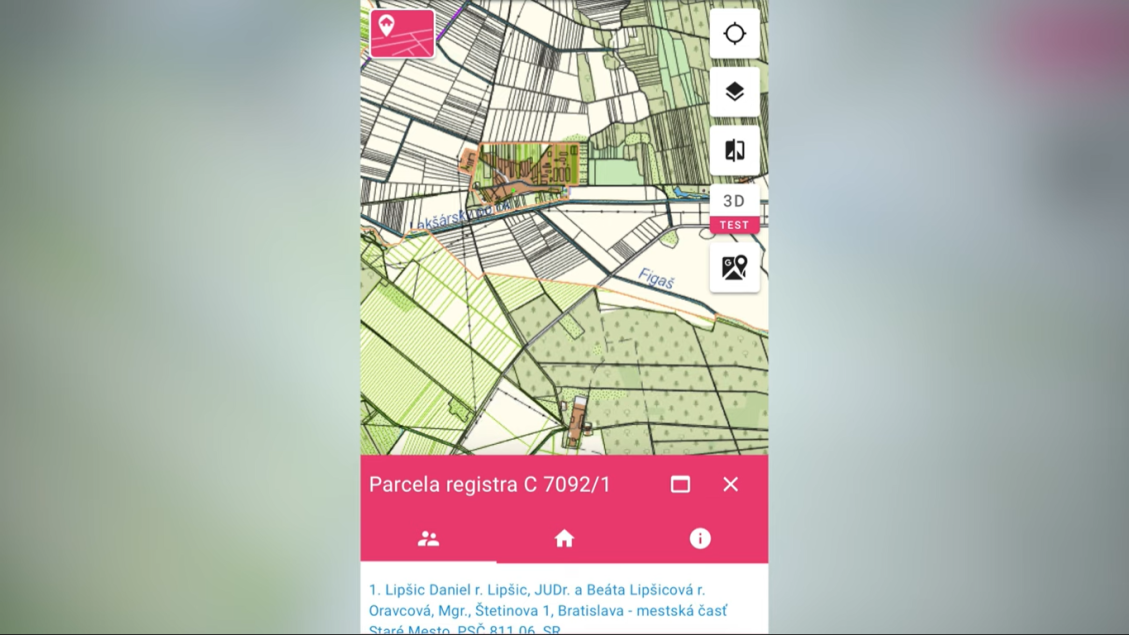Switch to the house tab
The image size is (1129, 635).
(x=564, y=539)
